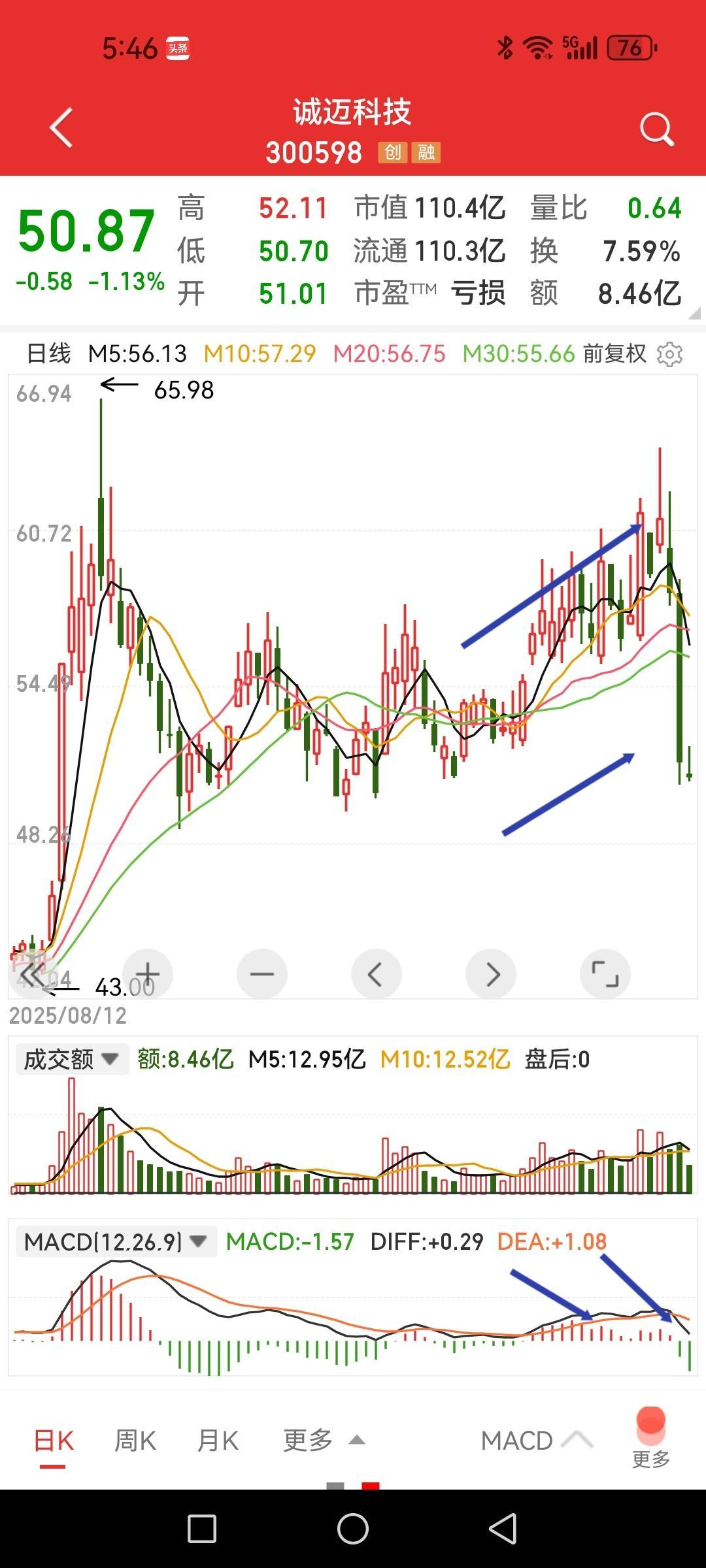This screenshot has width=706, height=1568.
Task: Tap the 头条 icon in the status bar
Action: [x=176, y=47]
